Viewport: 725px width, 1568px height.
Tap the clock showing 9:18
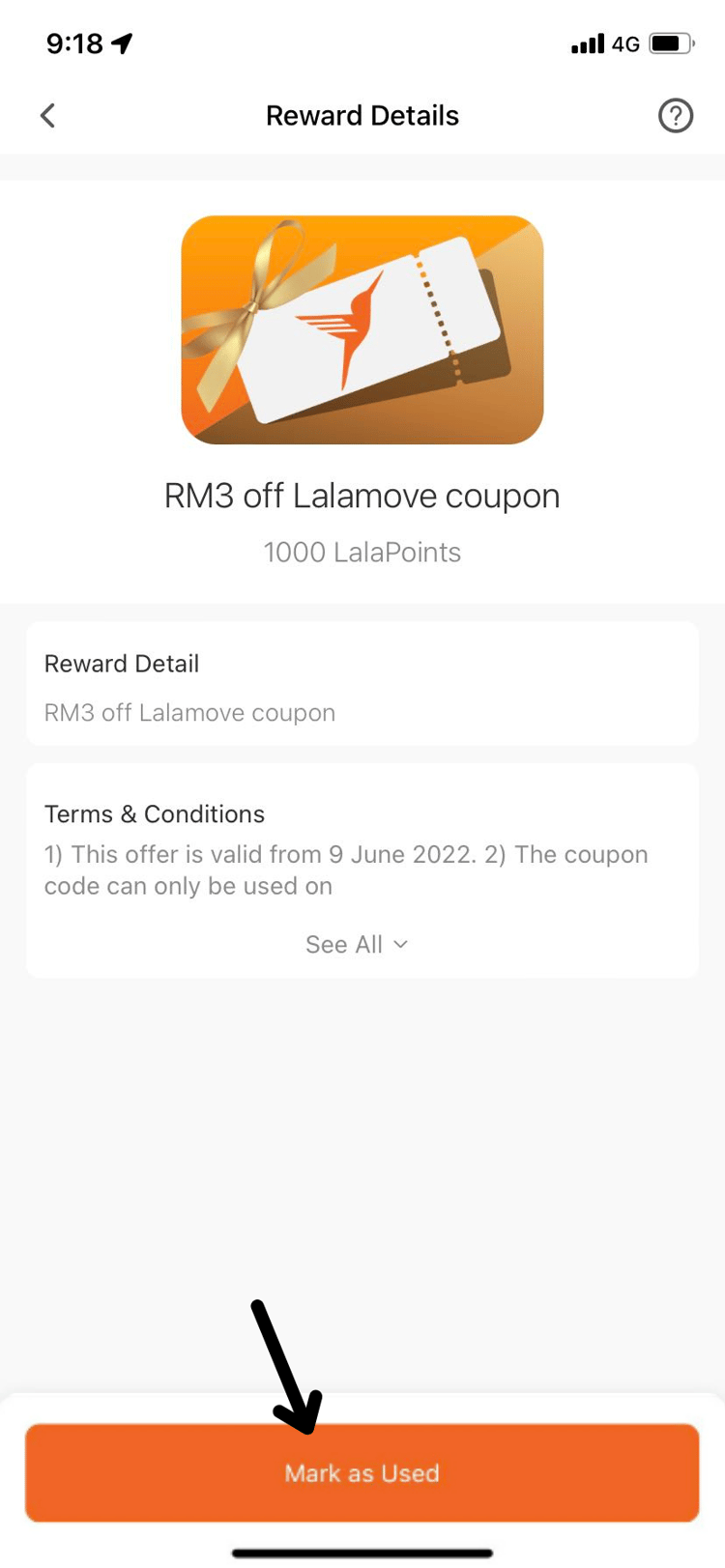(x=73, y=43)
